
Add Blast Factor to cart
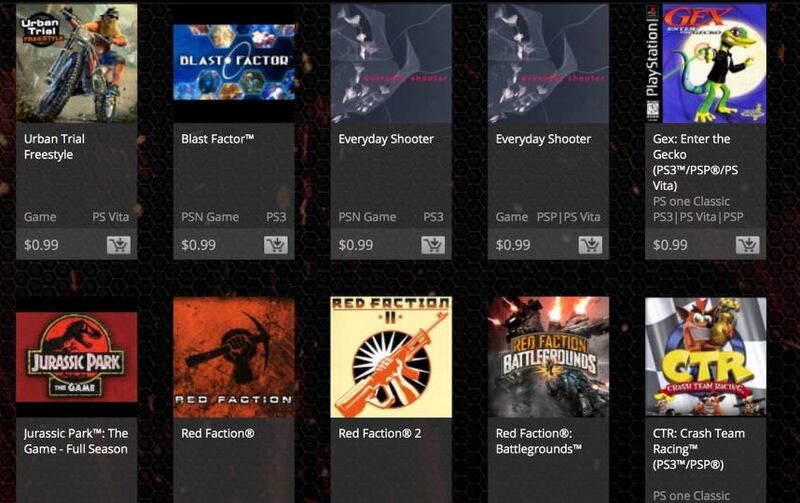click(x=276, y=245)
